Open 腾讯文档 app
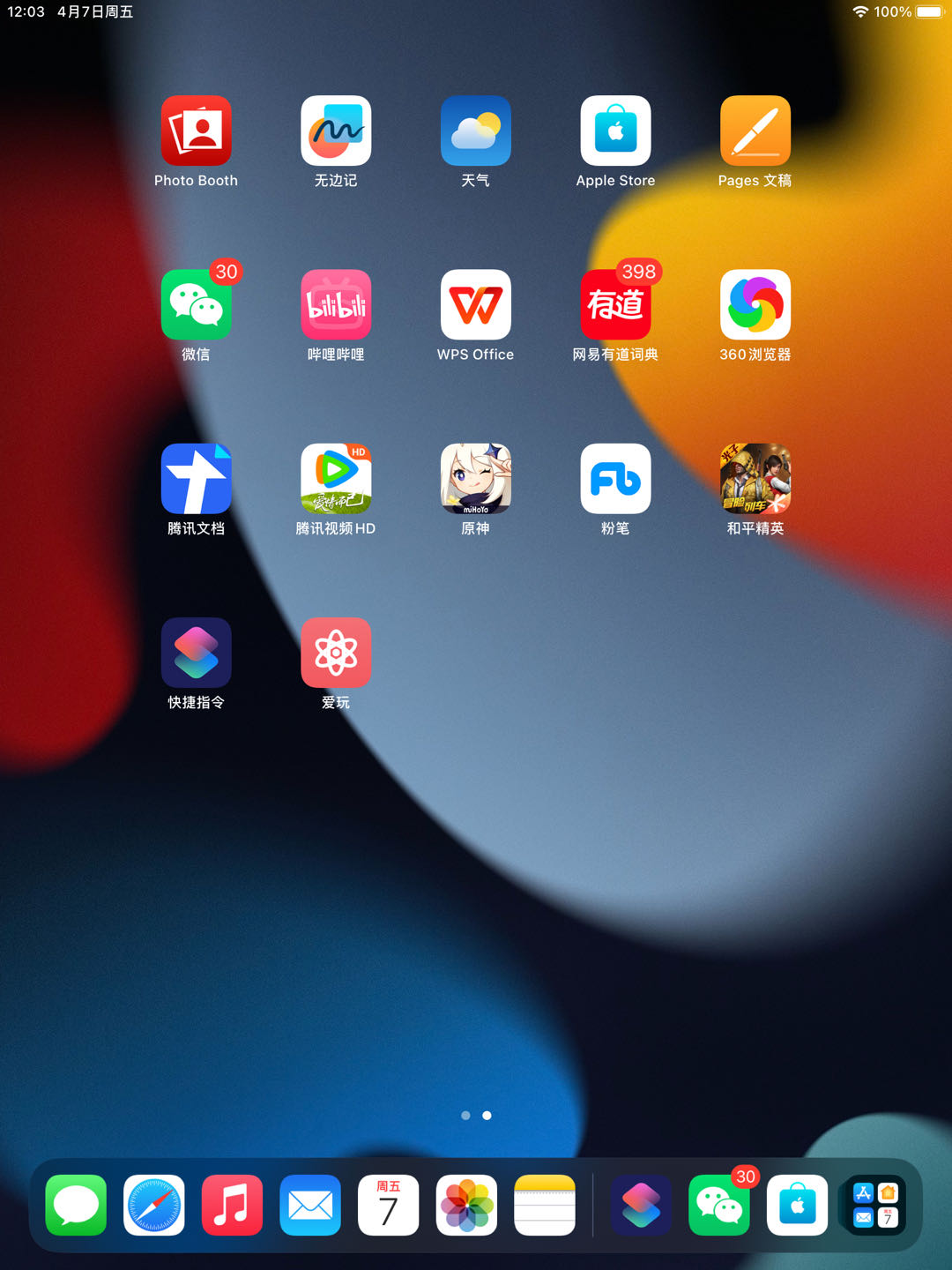 pyautogui.click(x=196, y=479)
